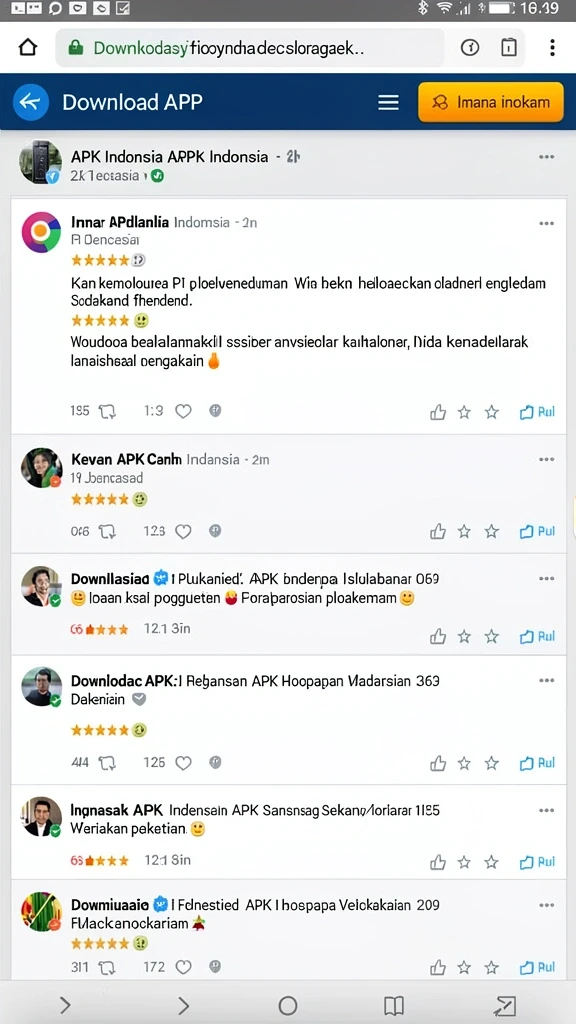The height and width of the screenshot is (1024, 576).
Task: Open Ingnasak APK reviewer's profile picture
Action: point(41,816)
